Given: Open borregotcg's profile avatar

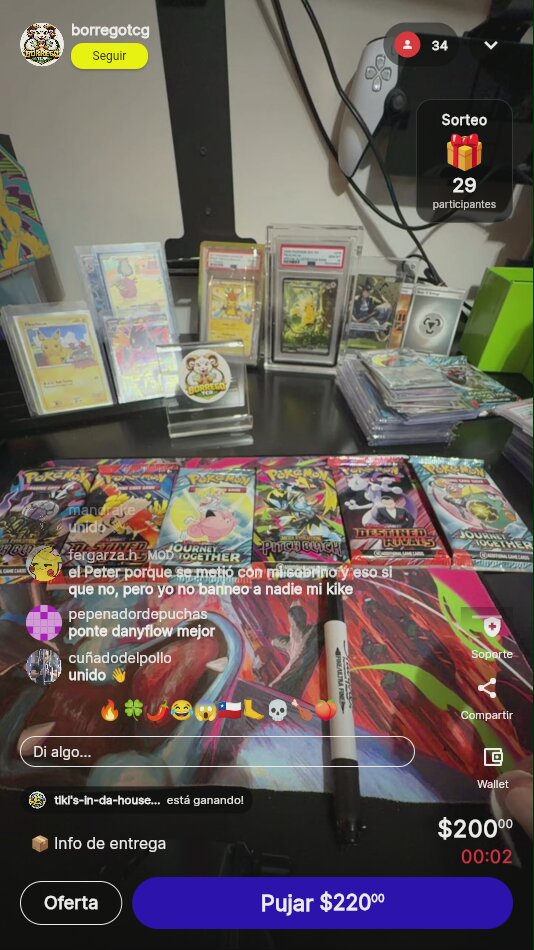Looking at the screenshot, I should tap(42, 45).
